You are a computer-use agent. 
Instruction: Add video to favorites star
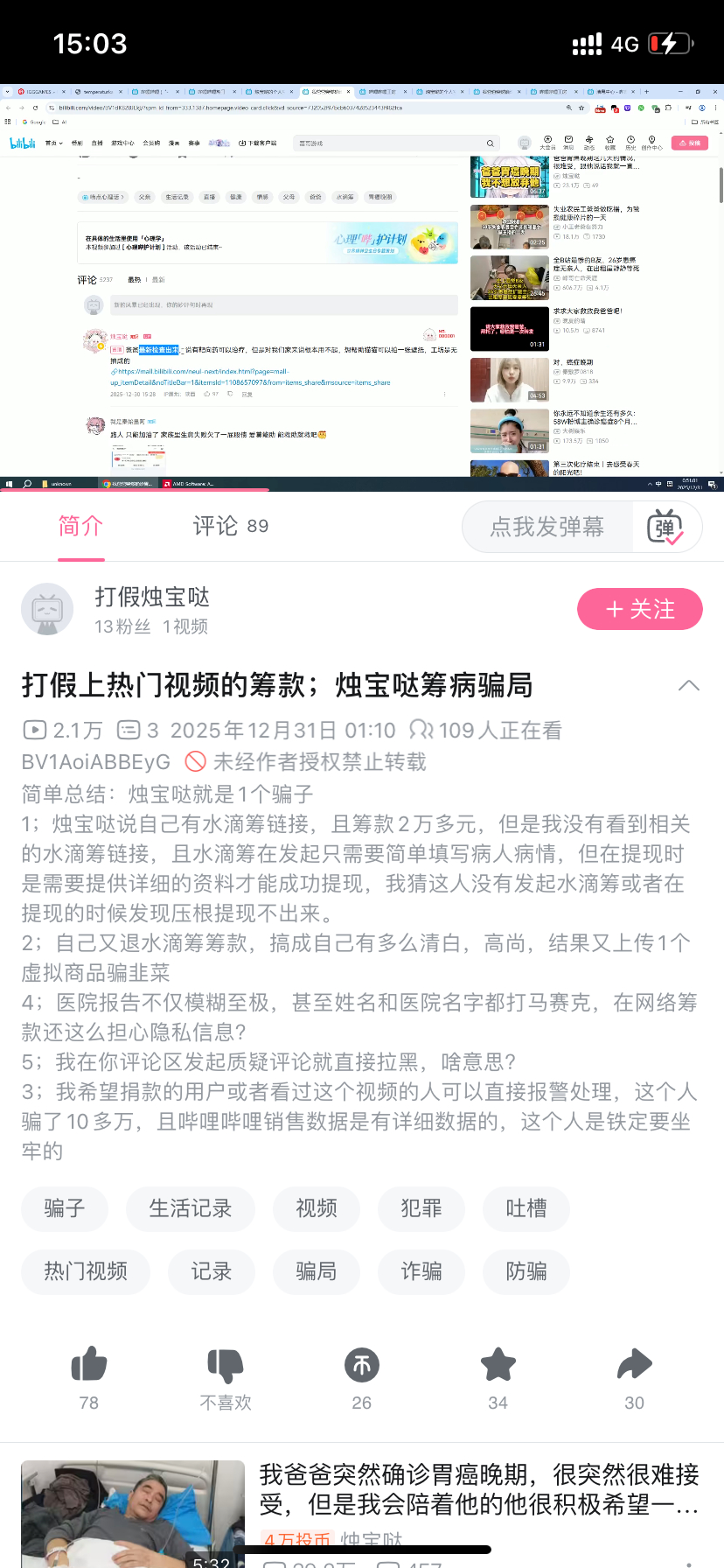point(498,1365)
